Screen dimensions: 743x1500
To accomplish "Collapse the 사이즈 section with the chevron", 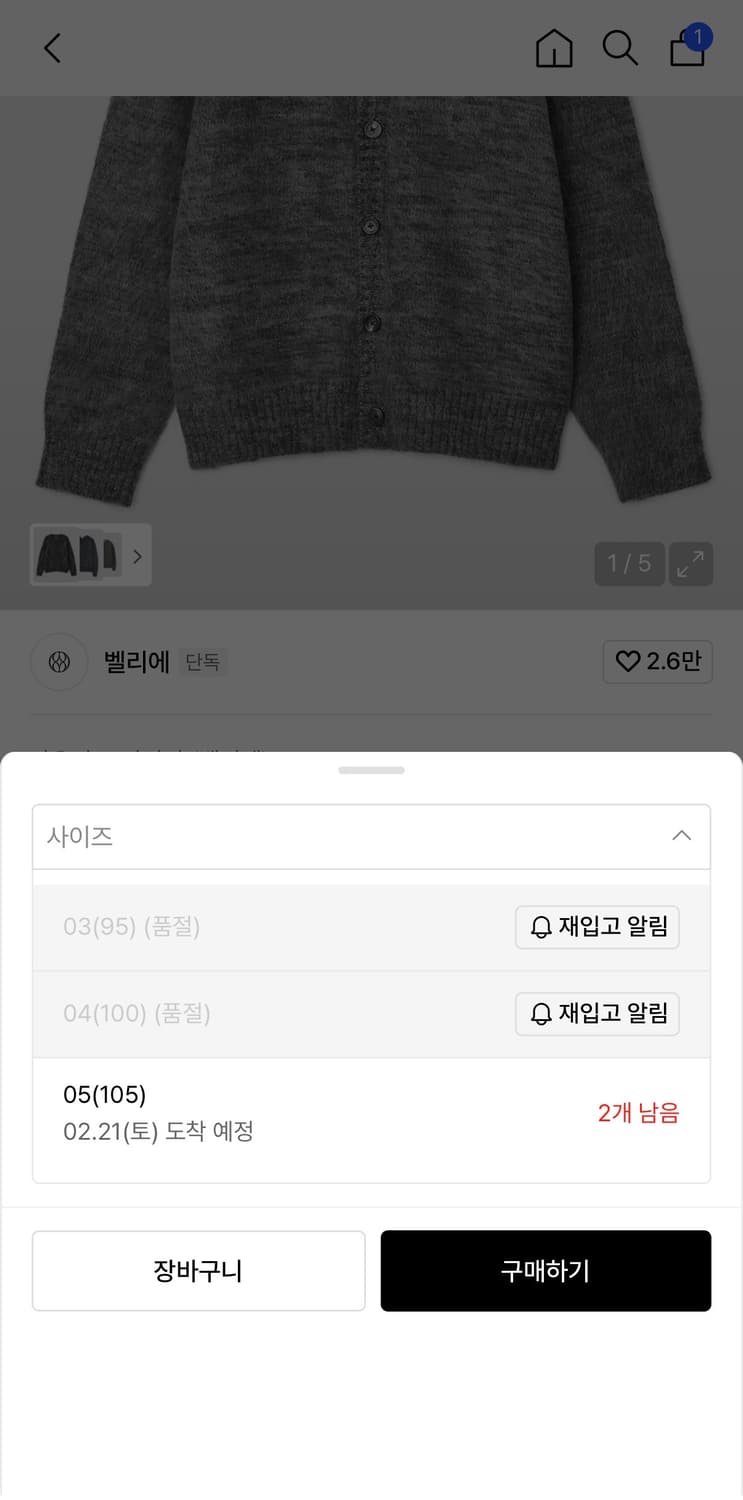I will 681,835.
